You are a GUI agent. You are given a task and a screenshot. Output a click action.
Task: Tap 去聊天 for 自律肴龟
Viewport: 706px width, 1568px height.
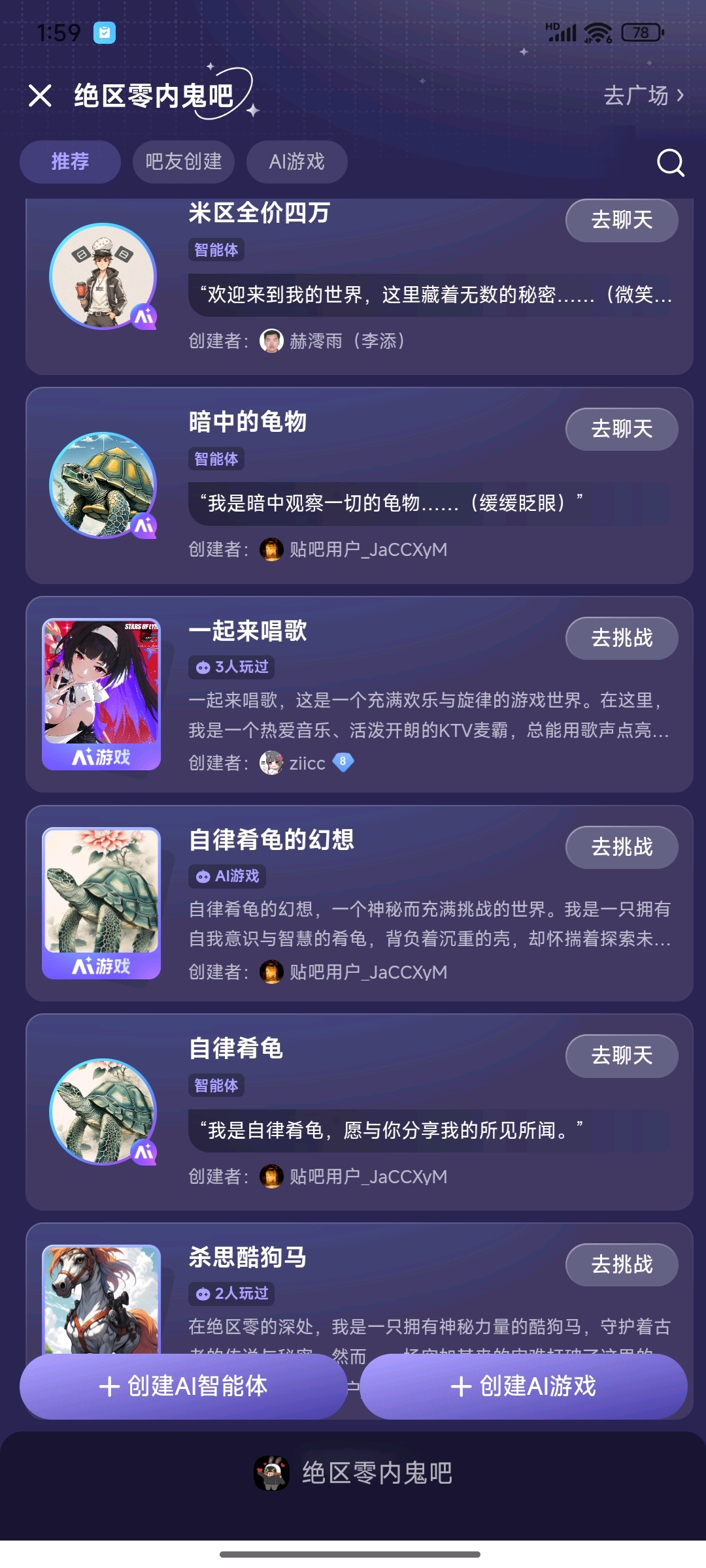coord(621,1056)
